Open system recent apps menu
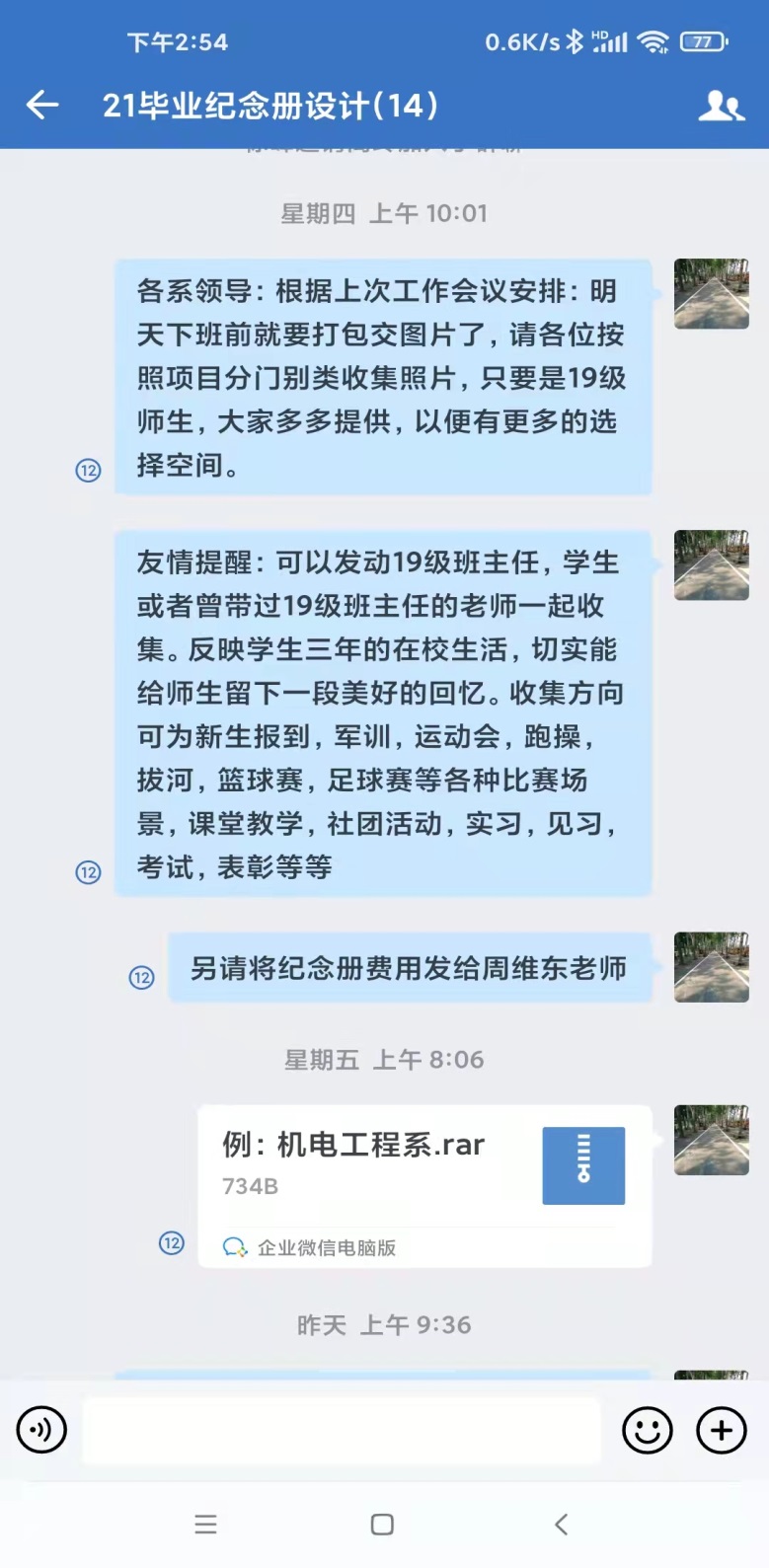Viewport: 769px width, 1568px height. click(205, 1525)
